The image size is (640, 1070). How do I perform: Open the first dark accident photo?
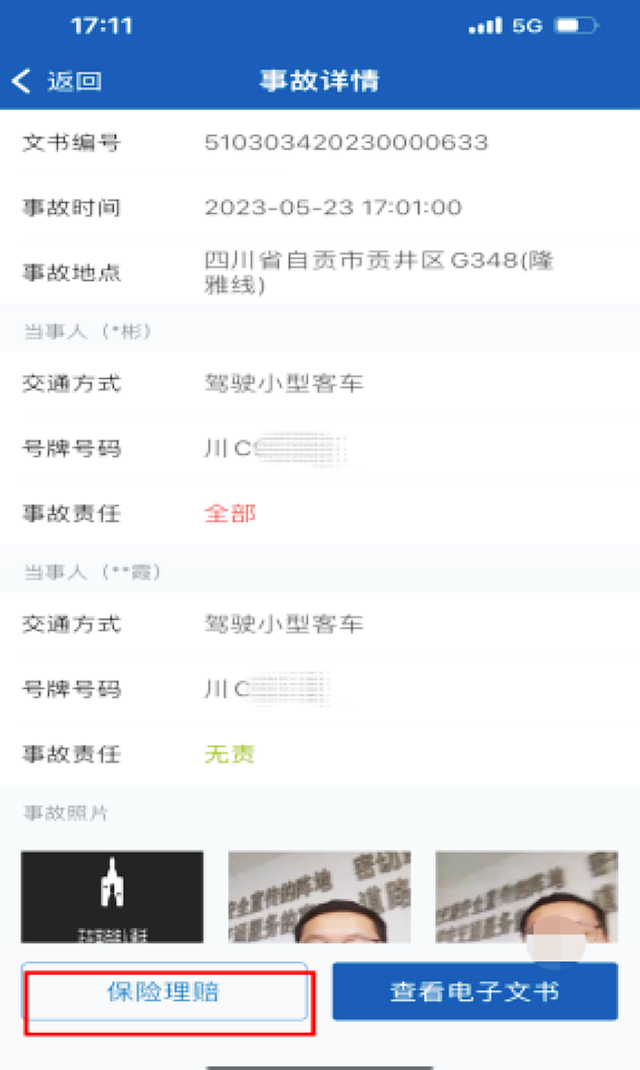(112, 897)
